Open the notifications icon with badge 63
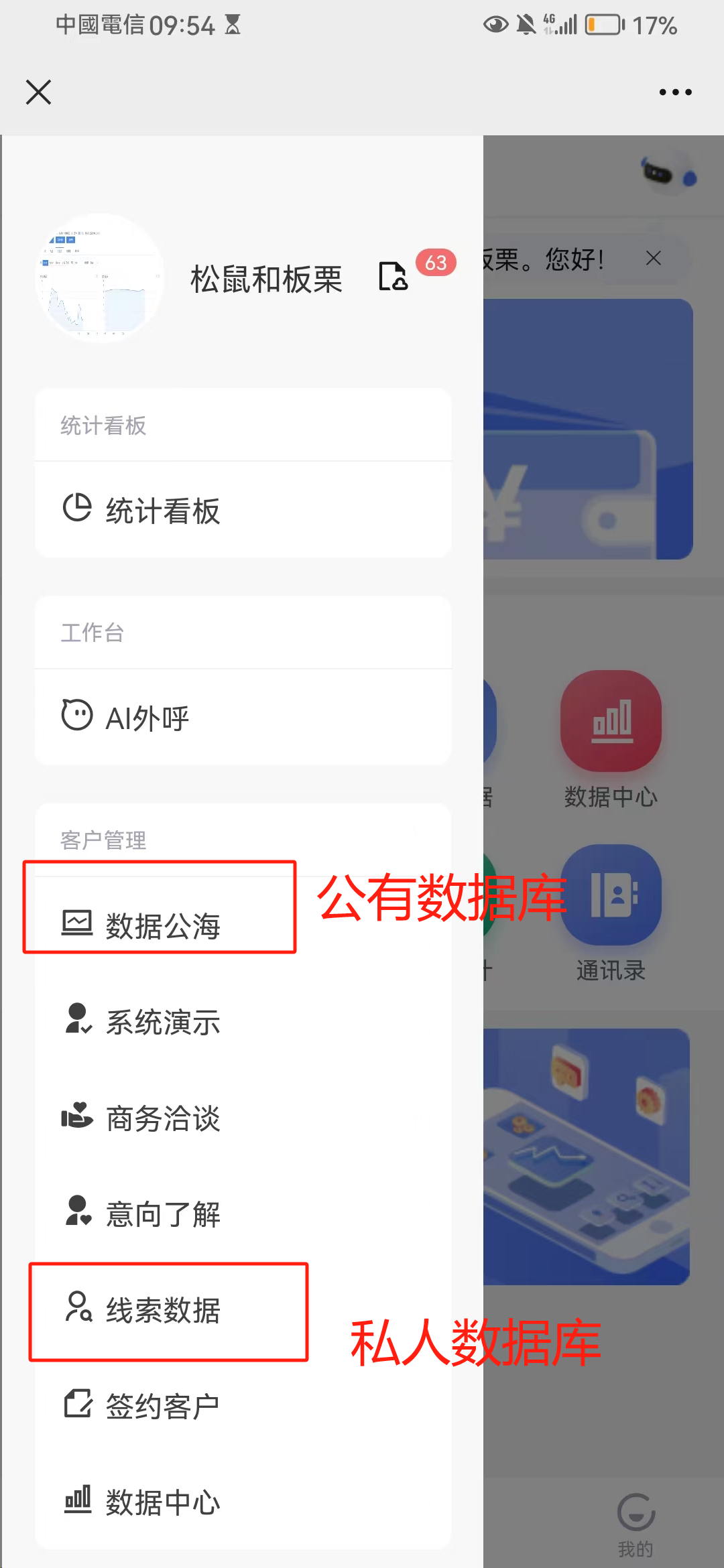Screen dimensions: 724x1568 [x=394, y=276]
